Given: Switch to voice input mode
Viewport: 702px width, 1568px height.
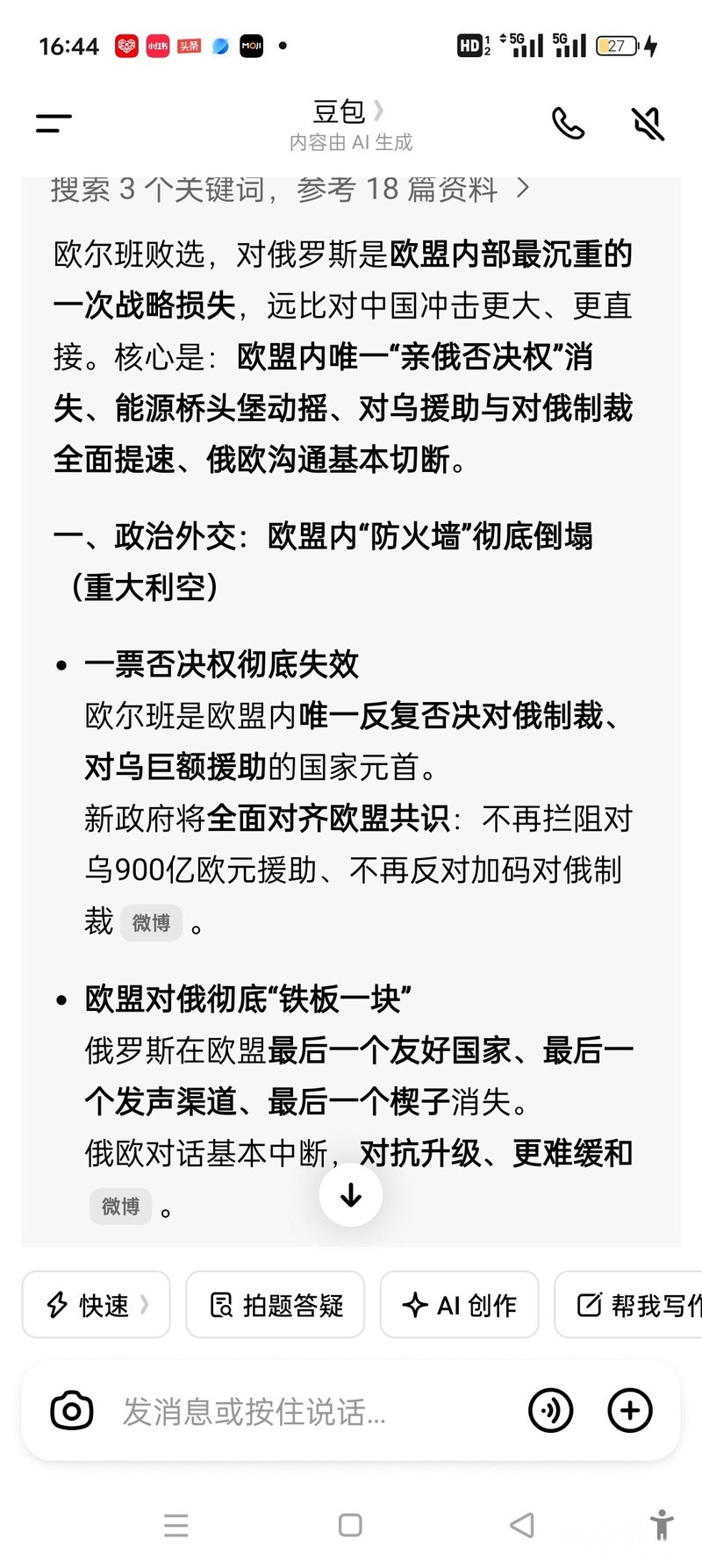Looking at the screenshot, I should [551, 1411].
